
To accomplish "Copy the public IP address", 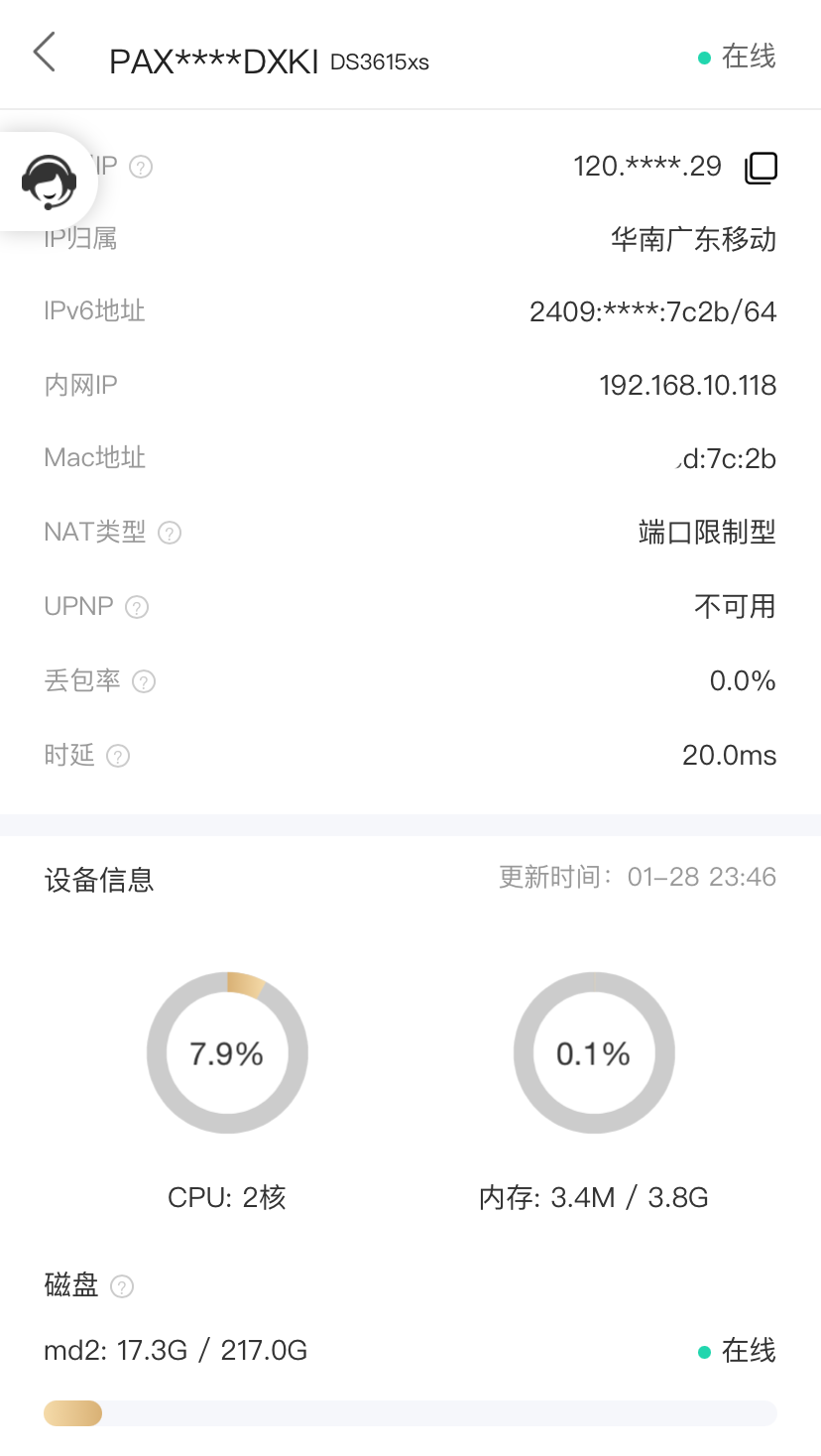I will (762, 167).
